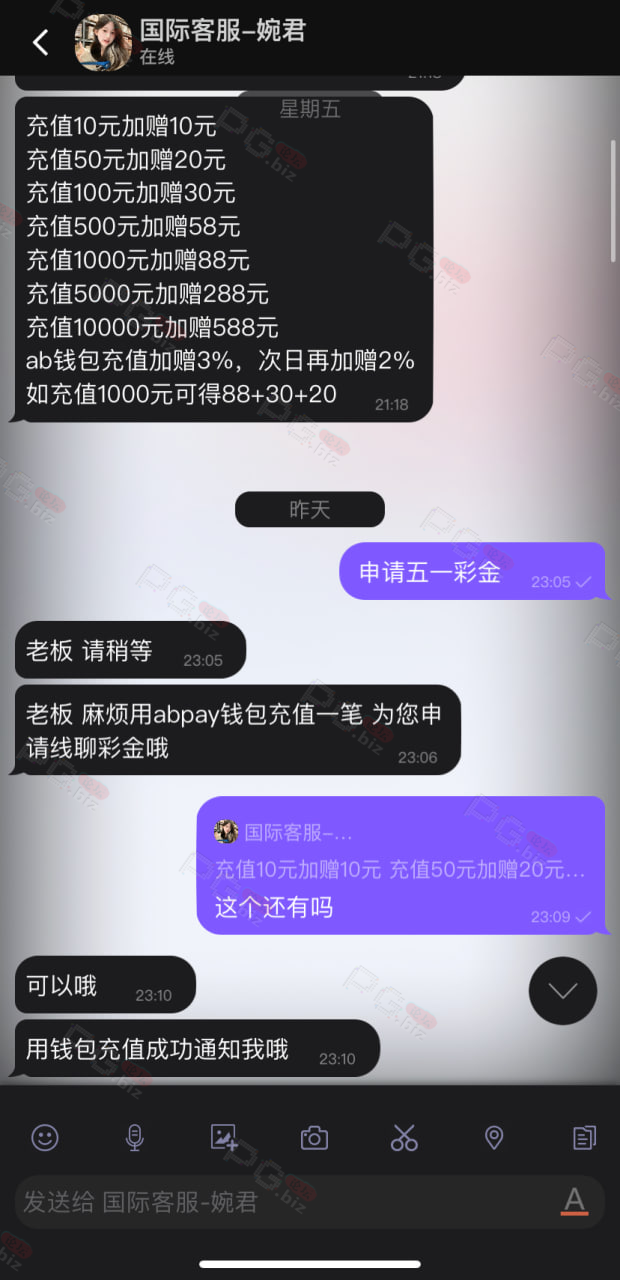The image size is (620, 1280).
Task: Open the emoji picker
Action: (45, 1137)
